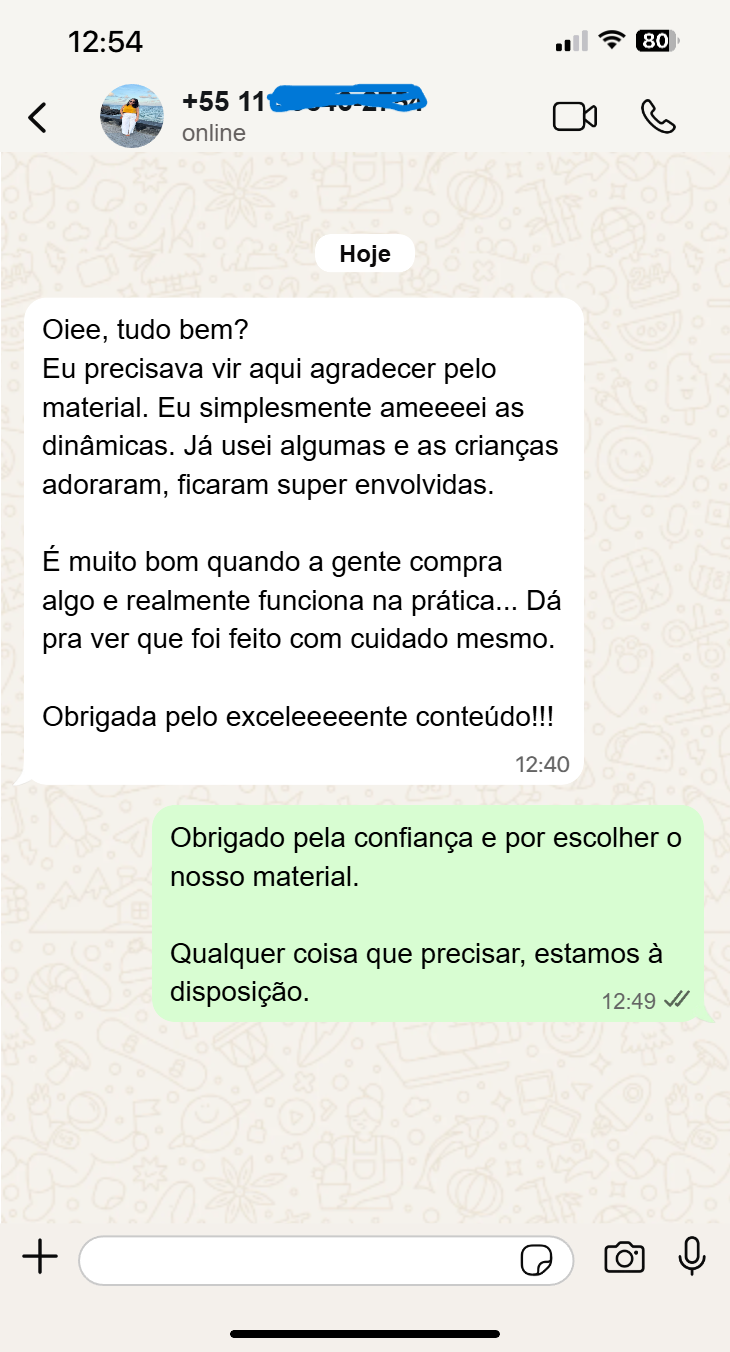
Task: Tap the 12:40 timestamp on the received message
Action: click(541, 764)
